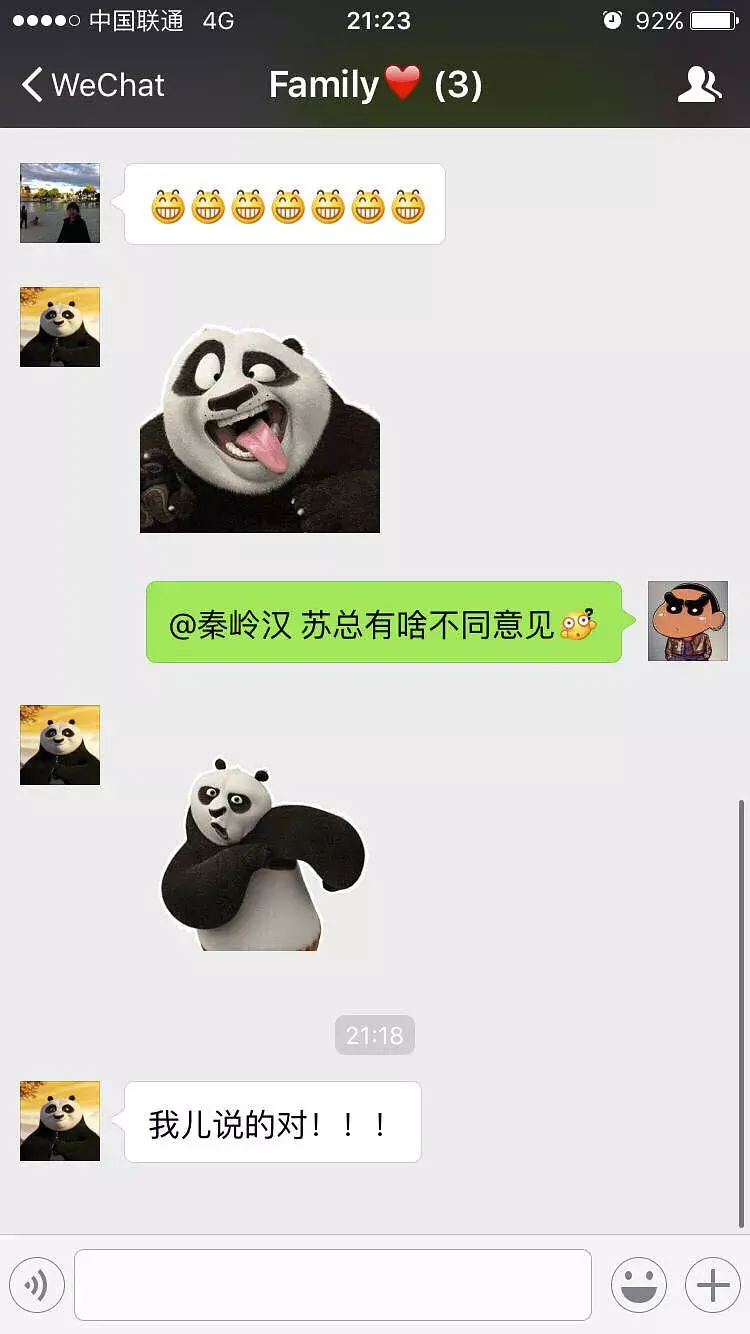Open the group members info icon
The image size is (750, 1334).
coord(699,85)
